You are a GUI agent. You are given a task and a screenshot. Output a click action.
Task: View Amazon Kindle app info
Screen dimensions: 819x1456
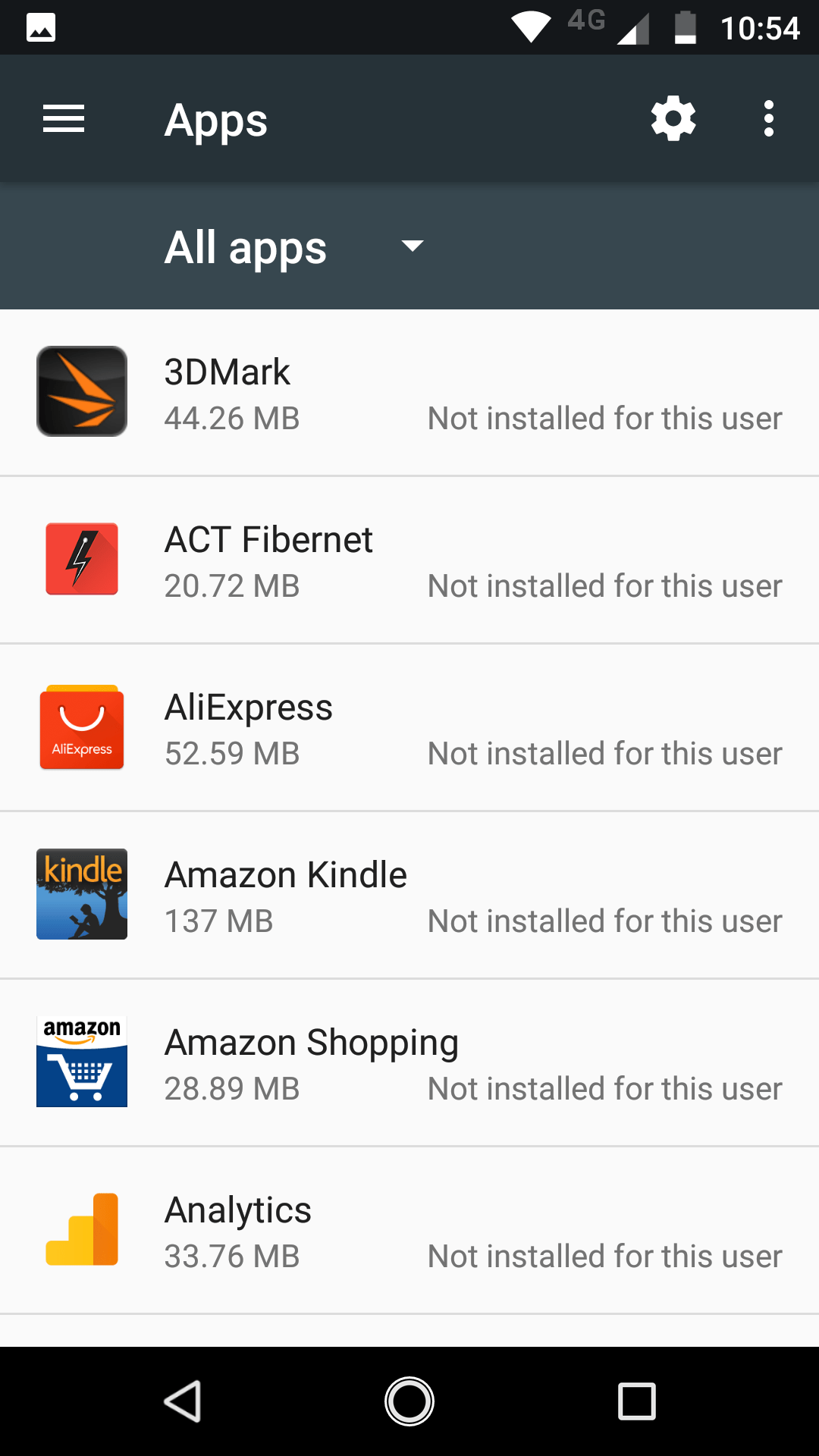(409, 896)
